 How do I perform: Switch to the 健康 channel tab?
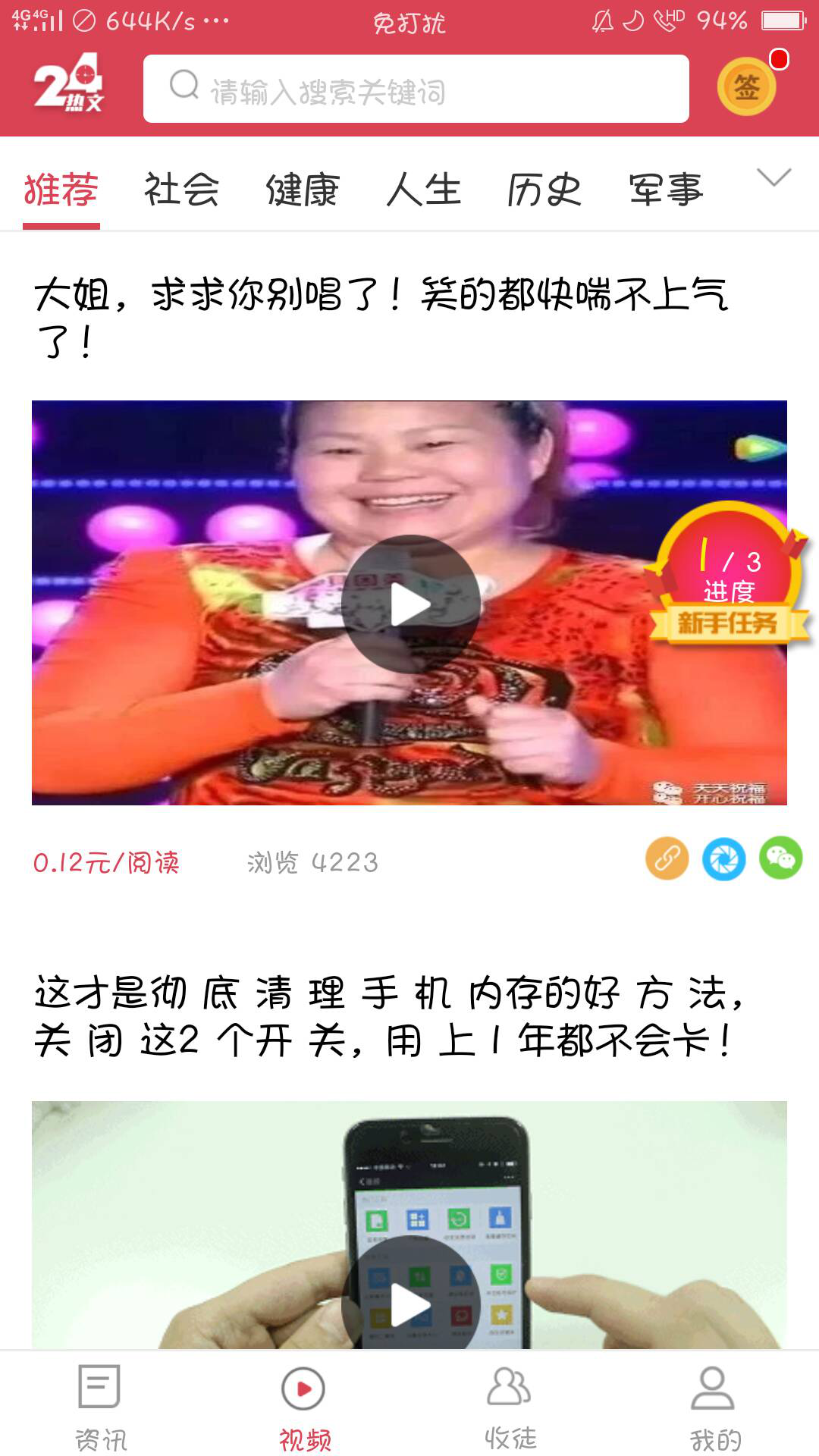click(303, 191)
